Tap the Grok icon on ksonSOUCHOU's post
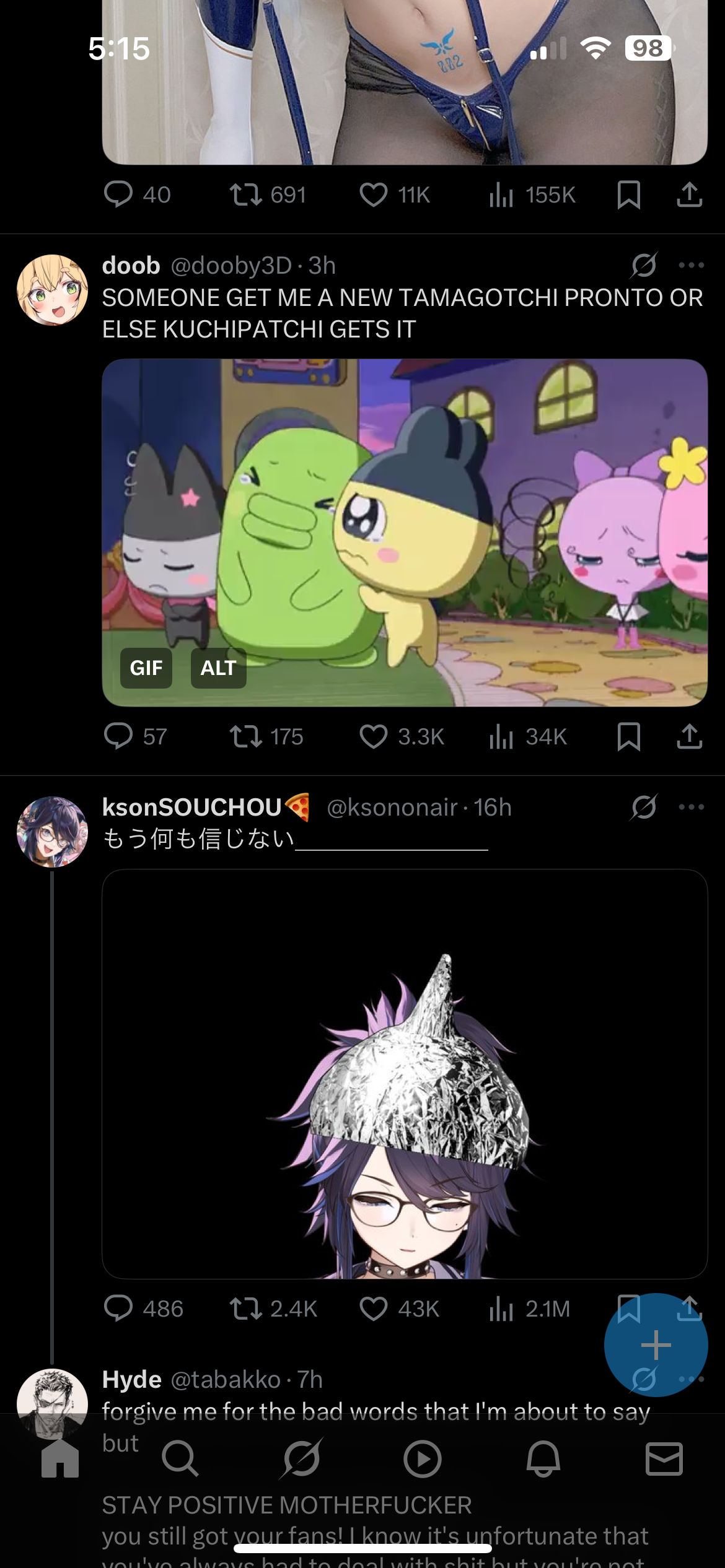This screenshot has height=1568, width=725. (x=644, y=807)
